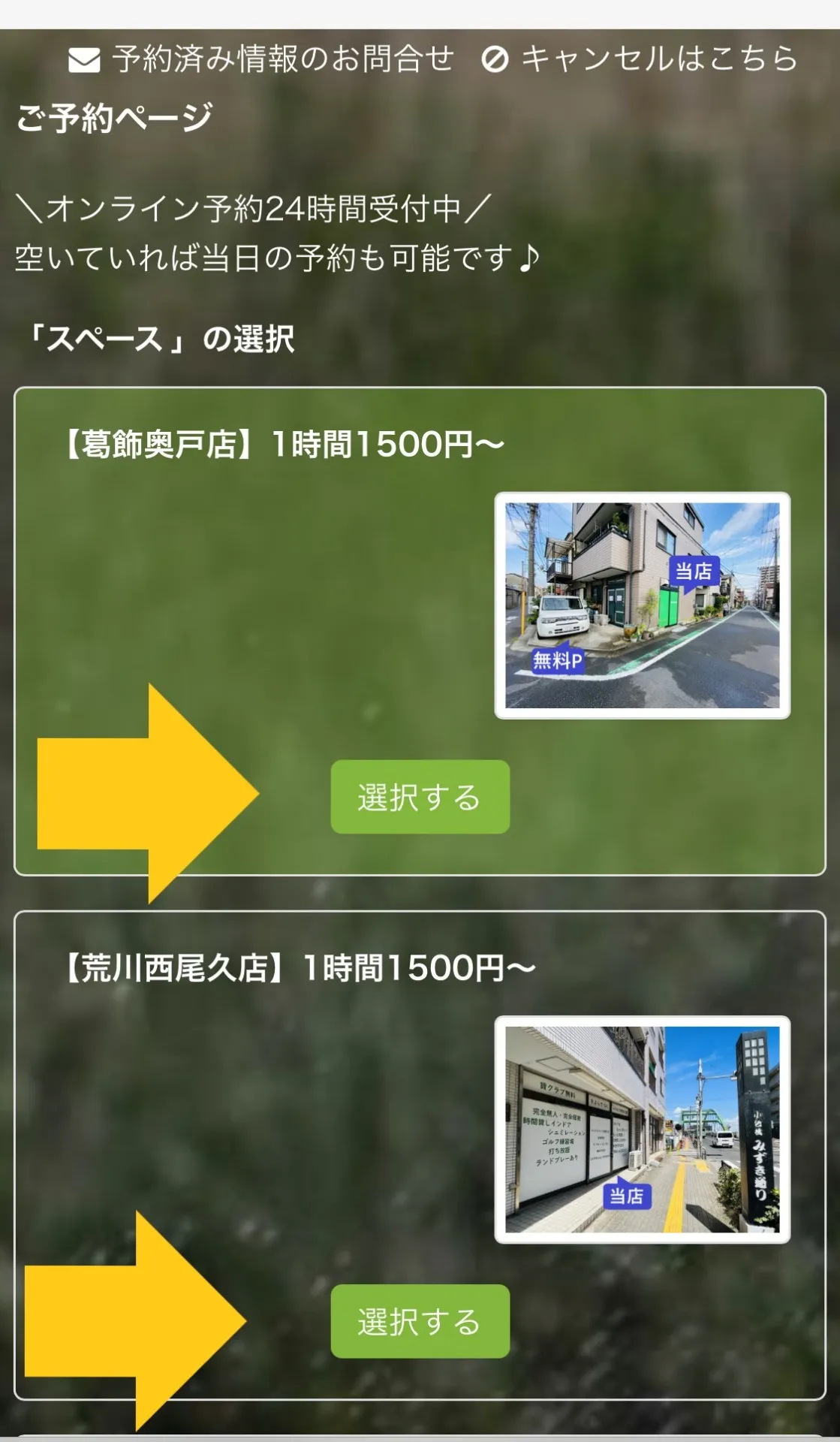Viewport: 840px width, 1442px height.
Task: Select the 荒川西尾久店 space
Action: click(420, 1321)
